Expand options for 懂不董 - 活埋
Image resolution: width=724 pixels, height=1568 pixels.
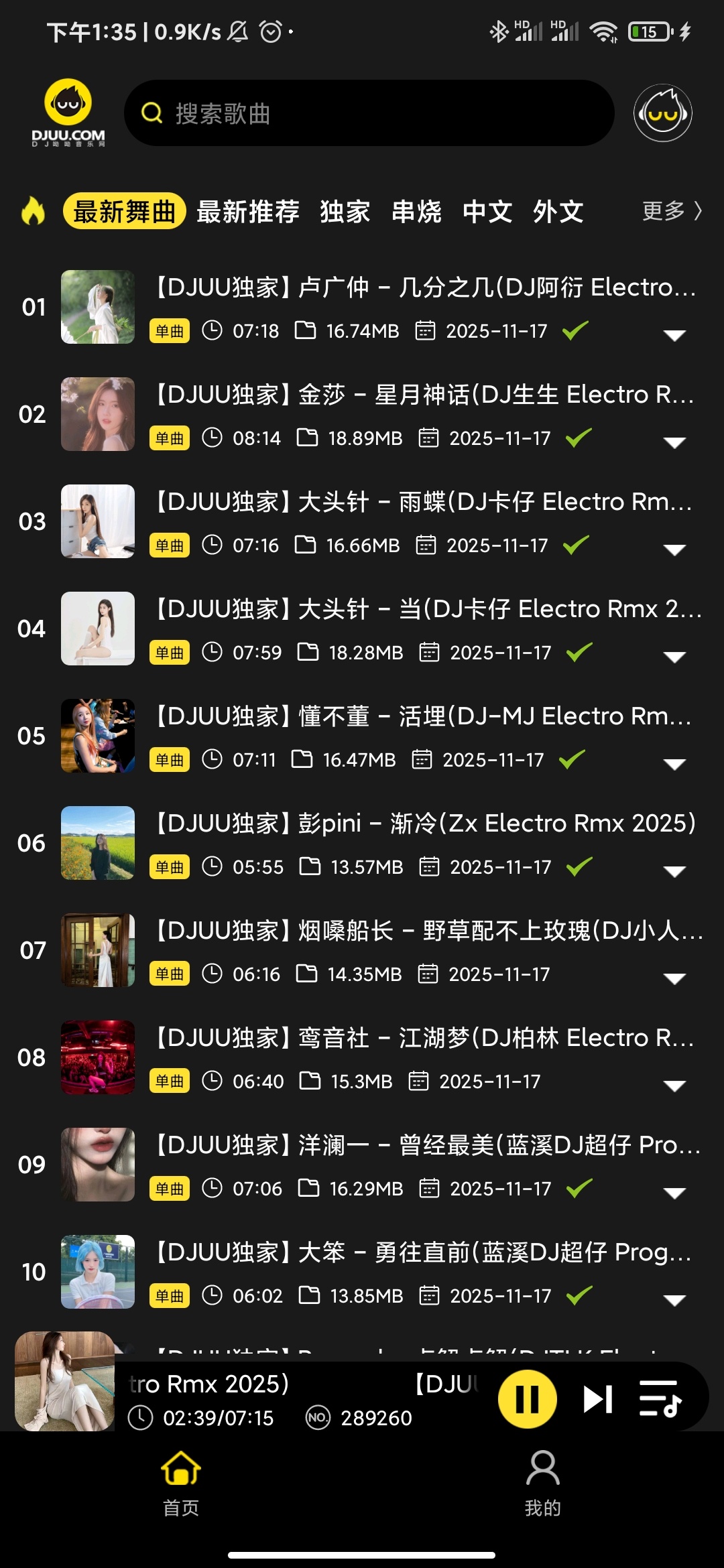tap(674, 764)
